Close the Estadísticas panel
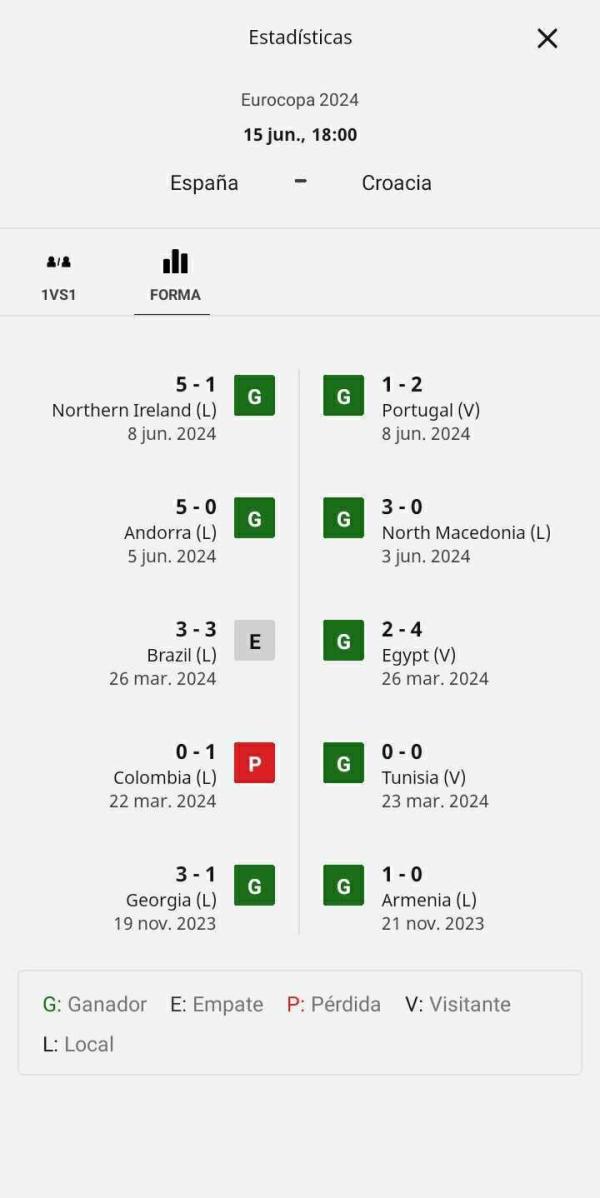 [547, 38]
